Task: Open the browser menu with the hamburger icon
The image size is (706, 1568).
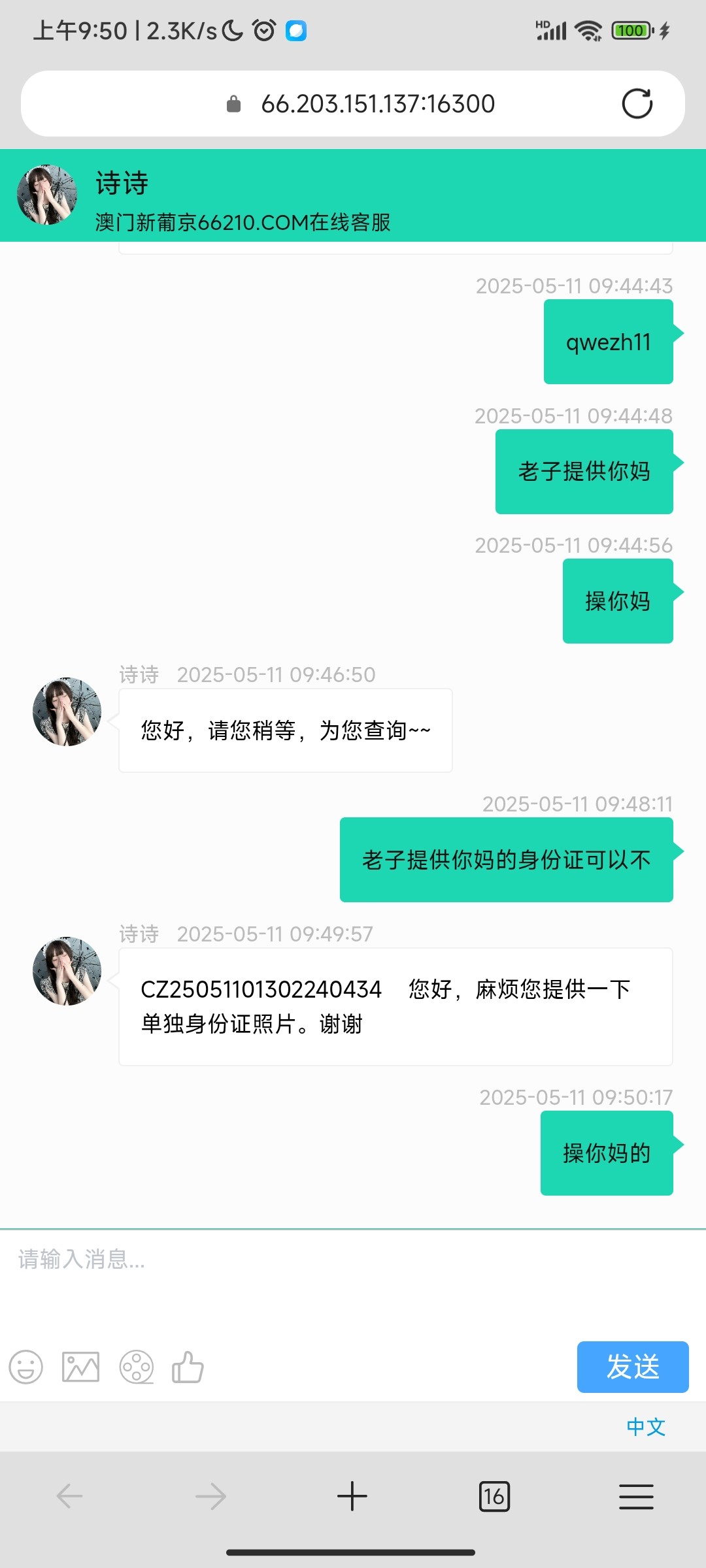Action: (x=635, y=1496)
